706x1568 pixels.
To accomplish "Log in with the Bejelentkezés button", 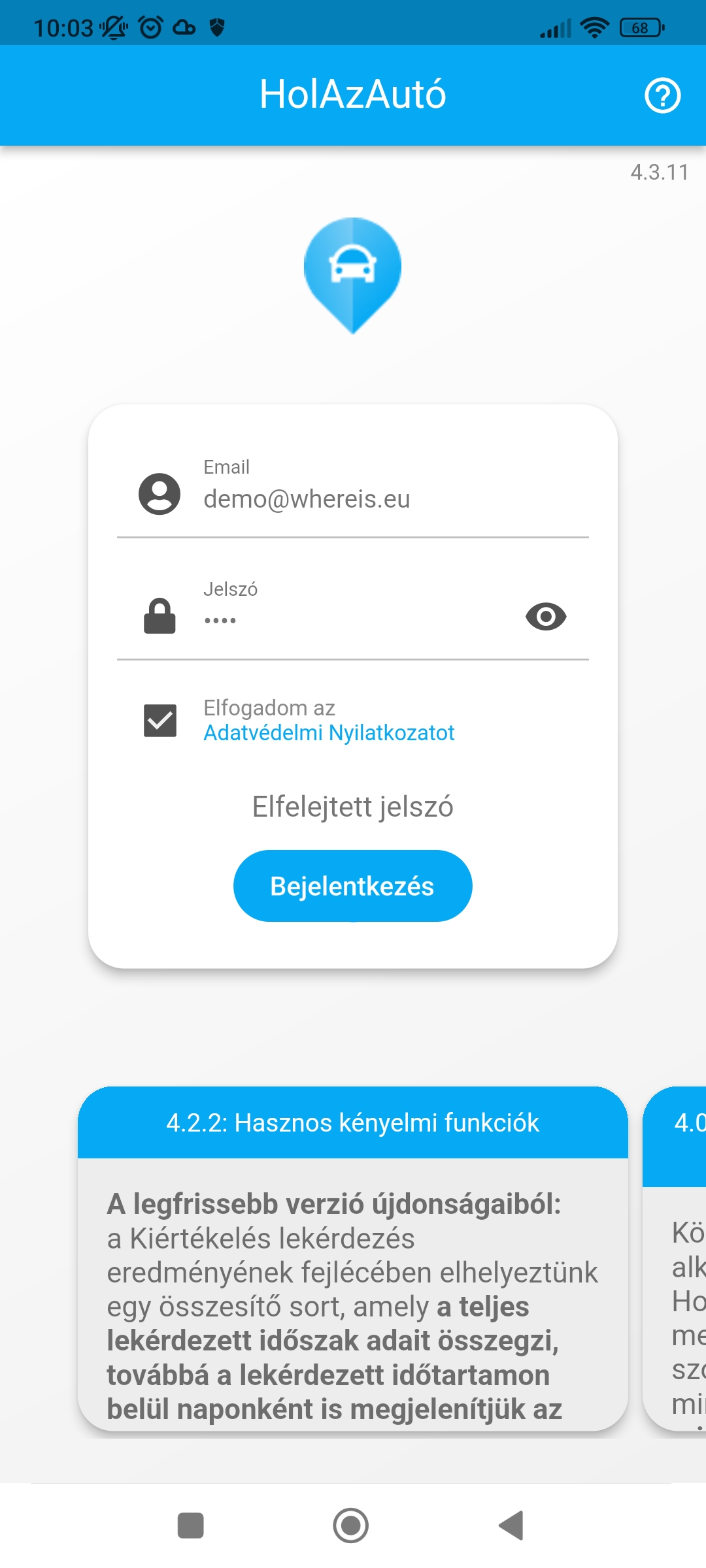I will 353,886.
